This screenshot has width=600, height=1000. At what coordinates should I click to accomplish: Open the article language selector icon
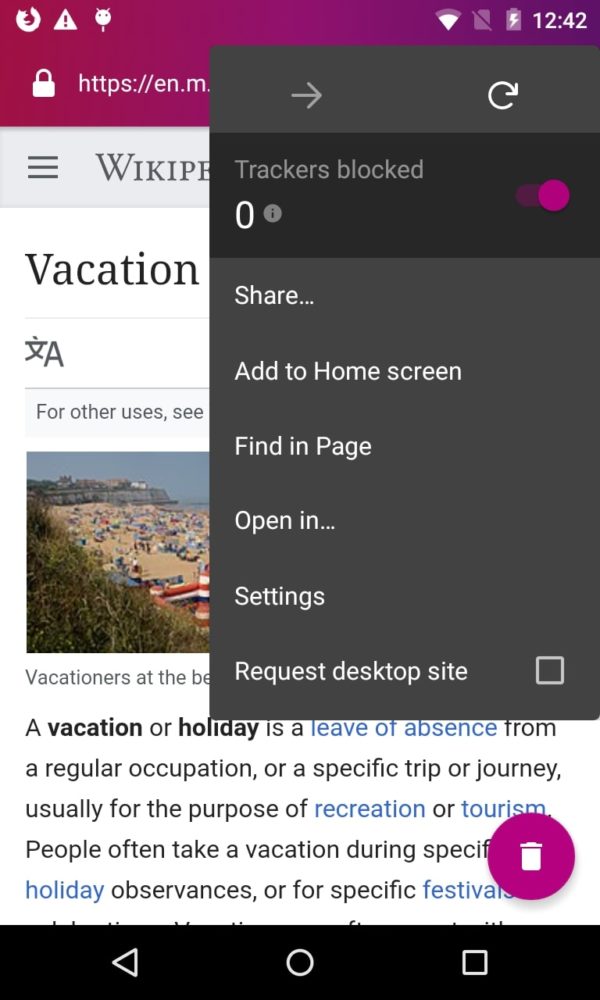click(44, 352)
